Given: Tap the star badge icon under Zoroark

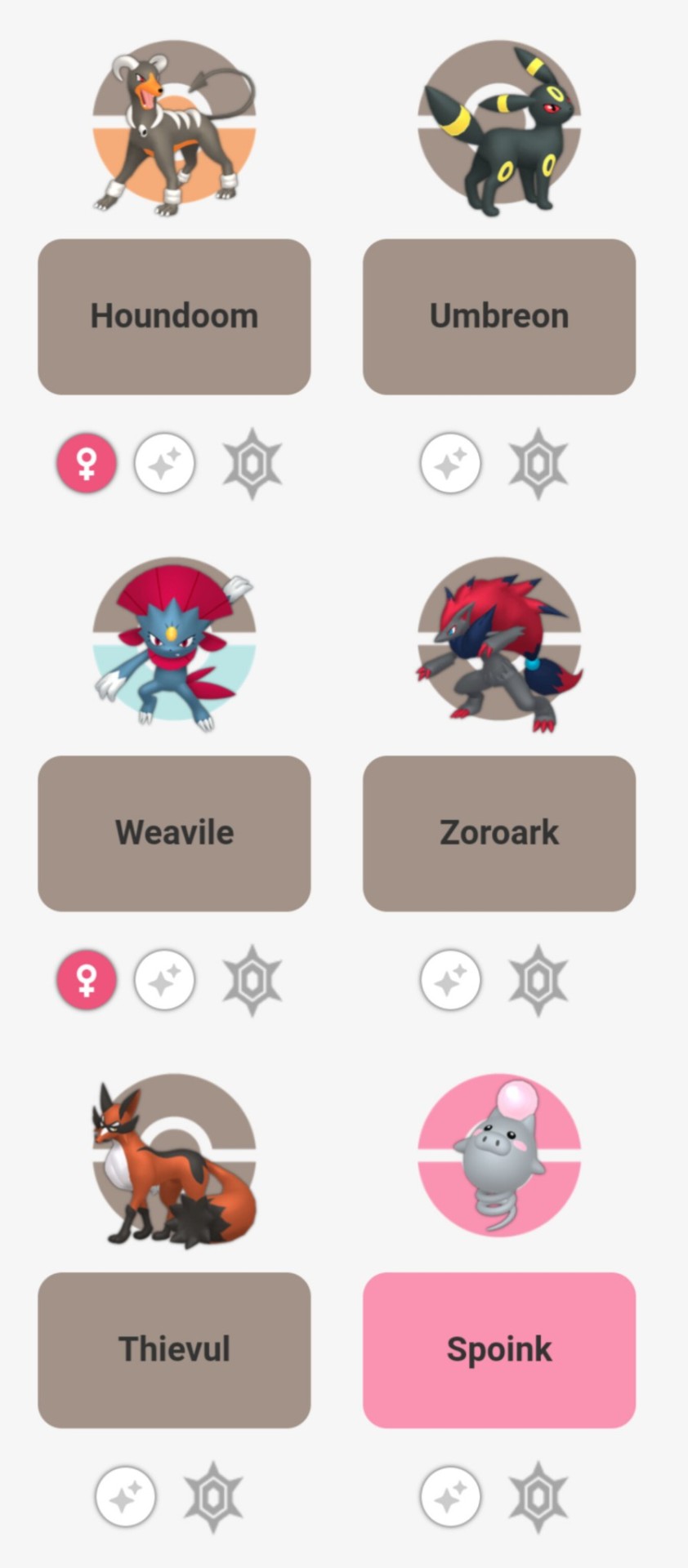Looking at the screenshot, I should pyautogui.click(x=538, y=980).
